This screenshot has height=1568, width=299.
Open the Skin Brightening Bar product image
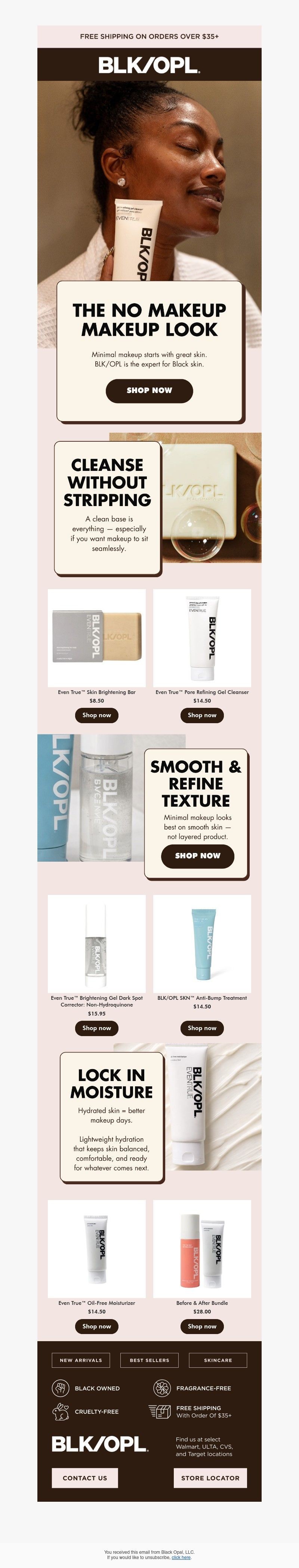pos(97,638)
